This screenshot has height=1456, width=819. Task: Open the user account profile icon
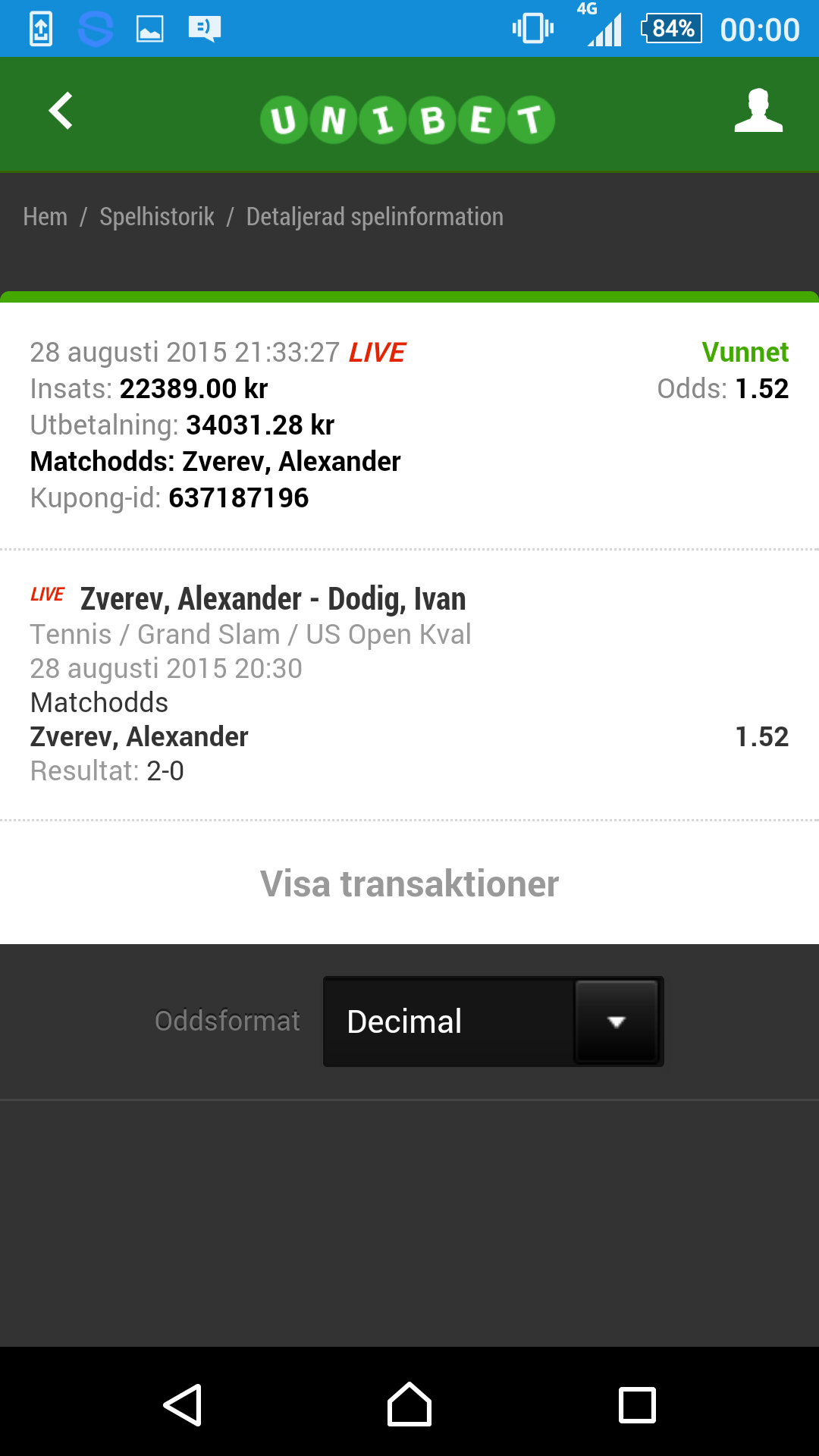758,111
